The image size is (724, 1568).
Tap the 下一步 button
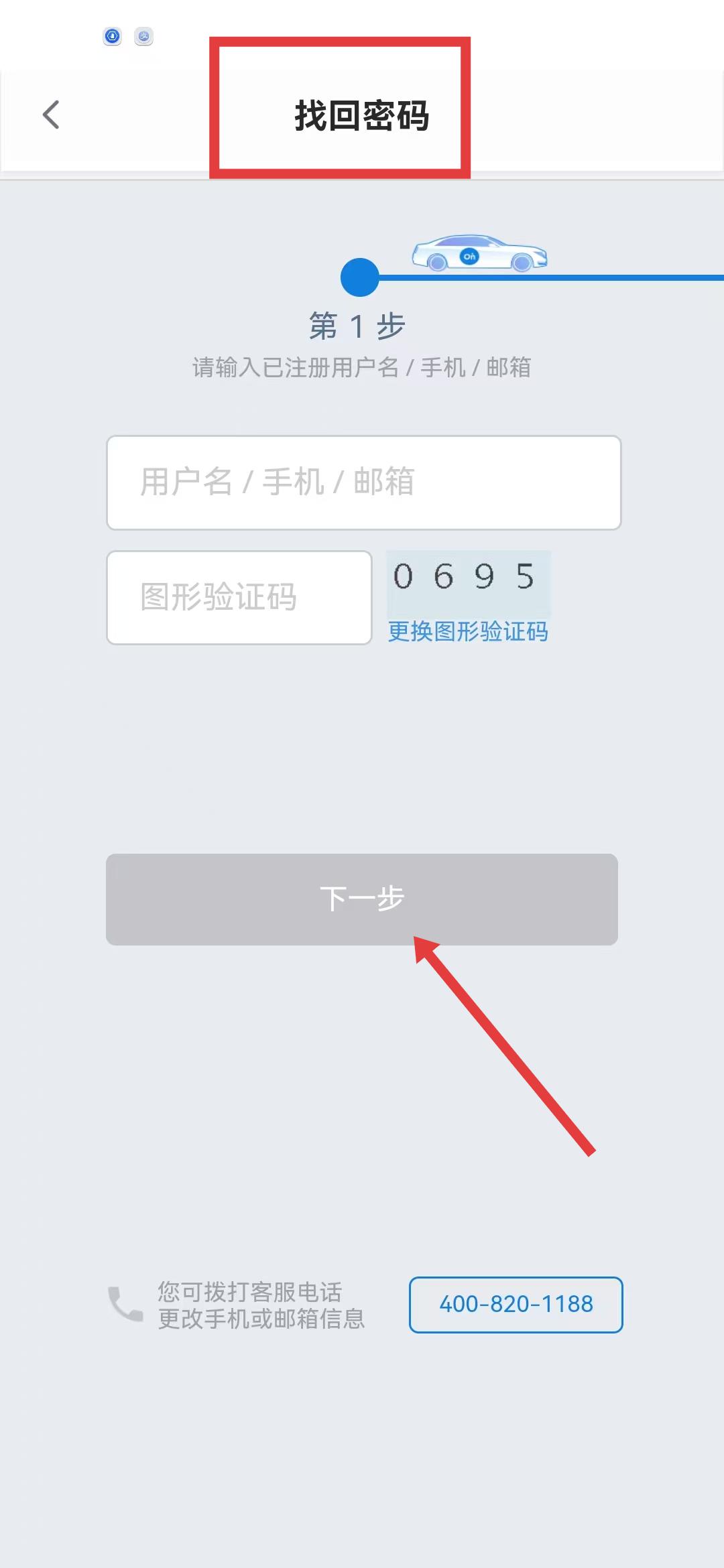(x=362, y=899)
